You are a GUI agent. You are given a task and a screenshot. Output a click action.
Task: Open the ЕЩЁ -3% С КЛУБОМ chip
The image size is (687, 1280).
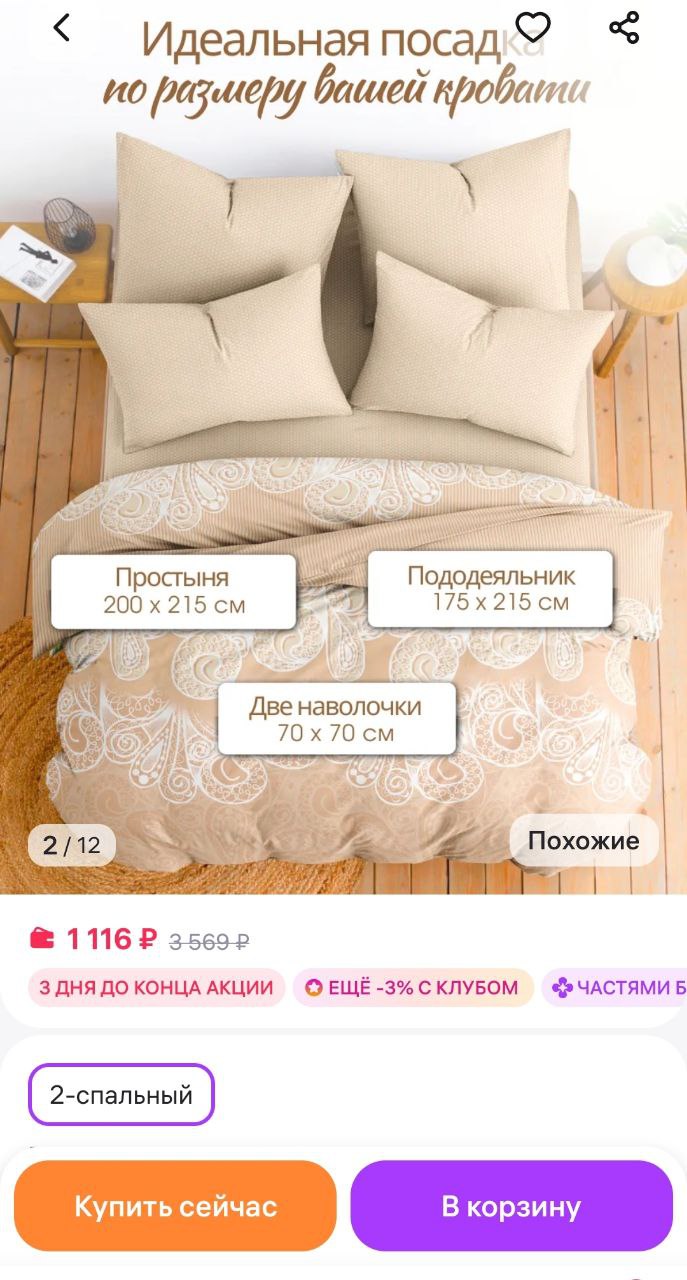click(x=413, y=988)
